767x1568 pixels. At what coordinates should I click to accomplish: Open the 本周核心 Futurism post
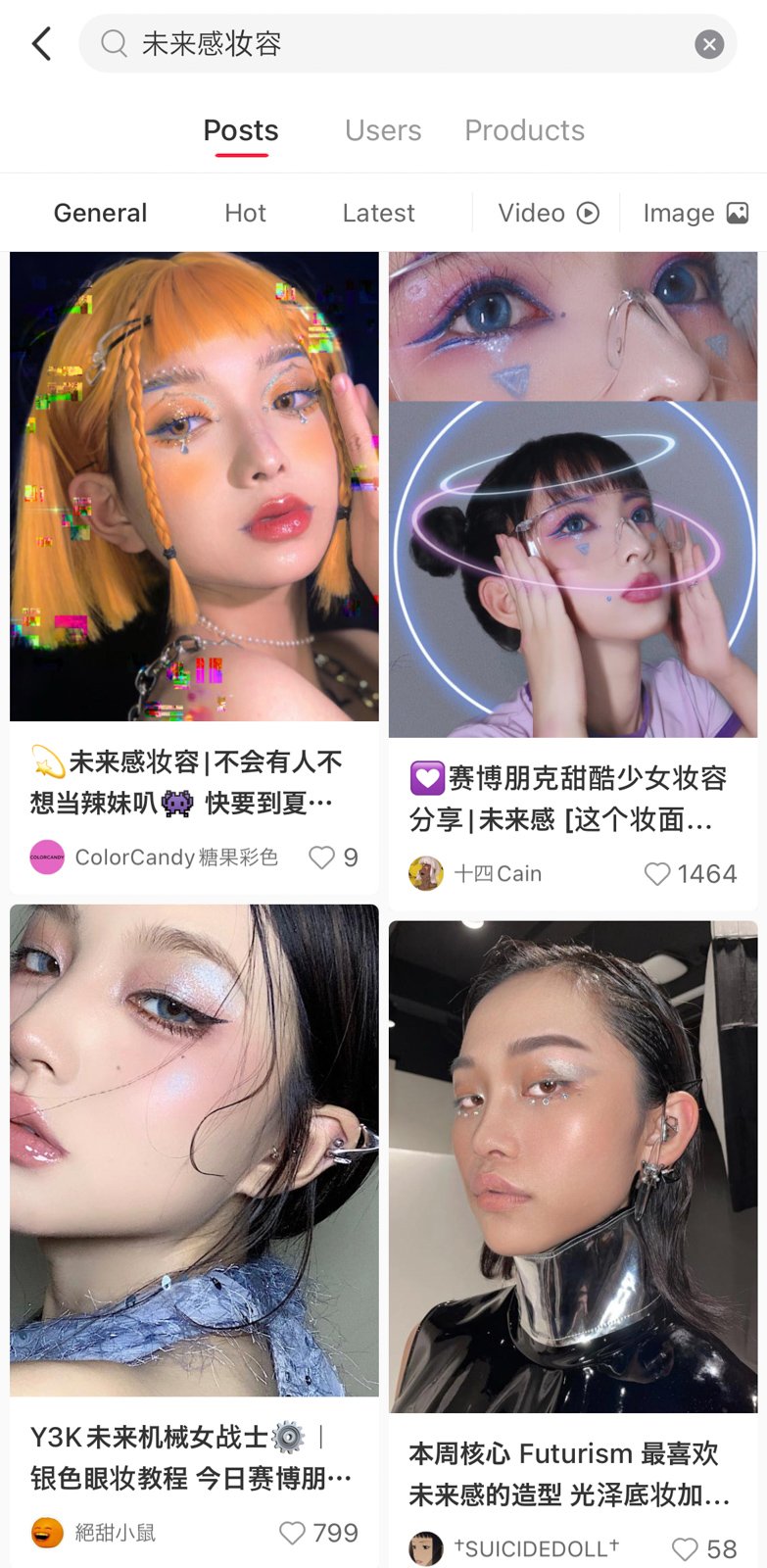[573, 1166]
